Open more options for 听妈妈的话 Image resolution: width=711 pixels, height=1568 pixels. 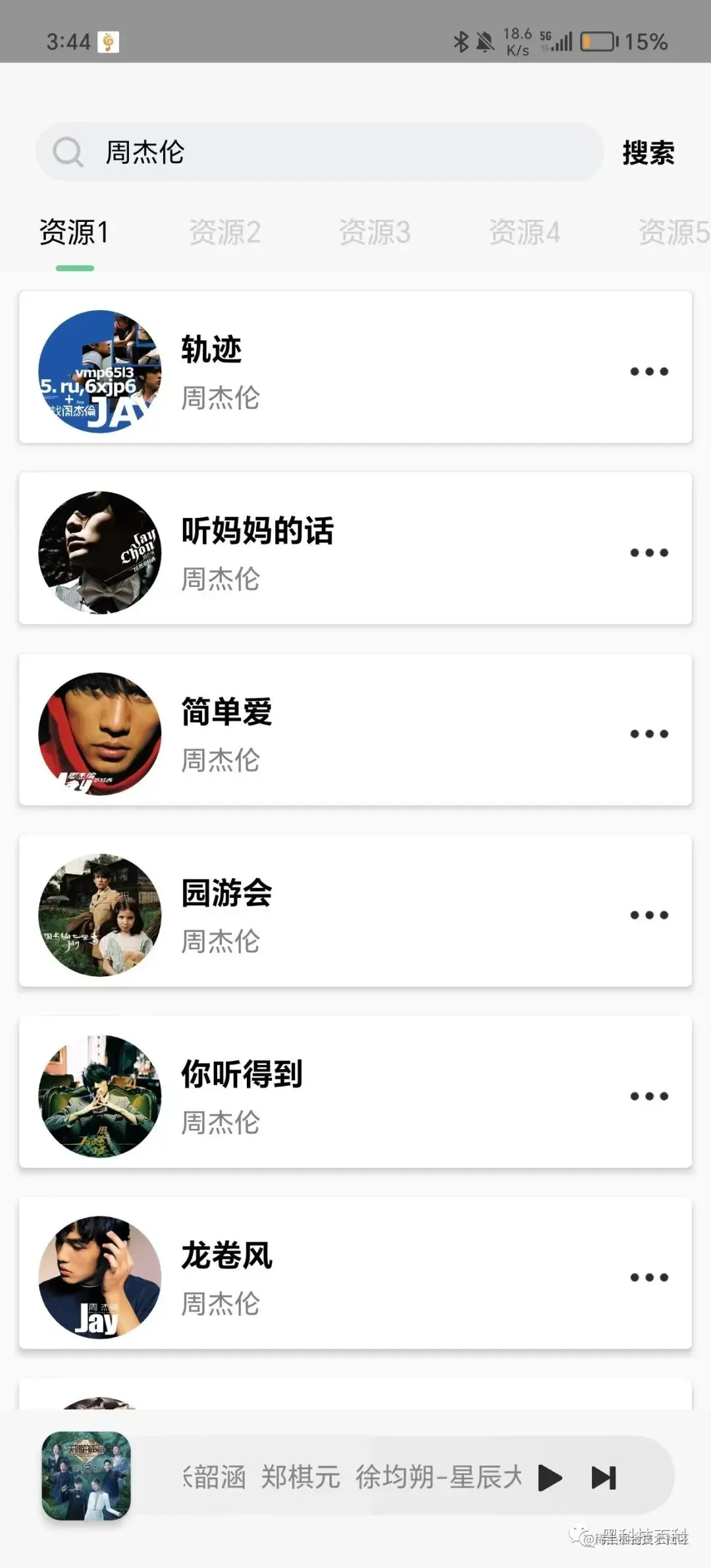649,553
